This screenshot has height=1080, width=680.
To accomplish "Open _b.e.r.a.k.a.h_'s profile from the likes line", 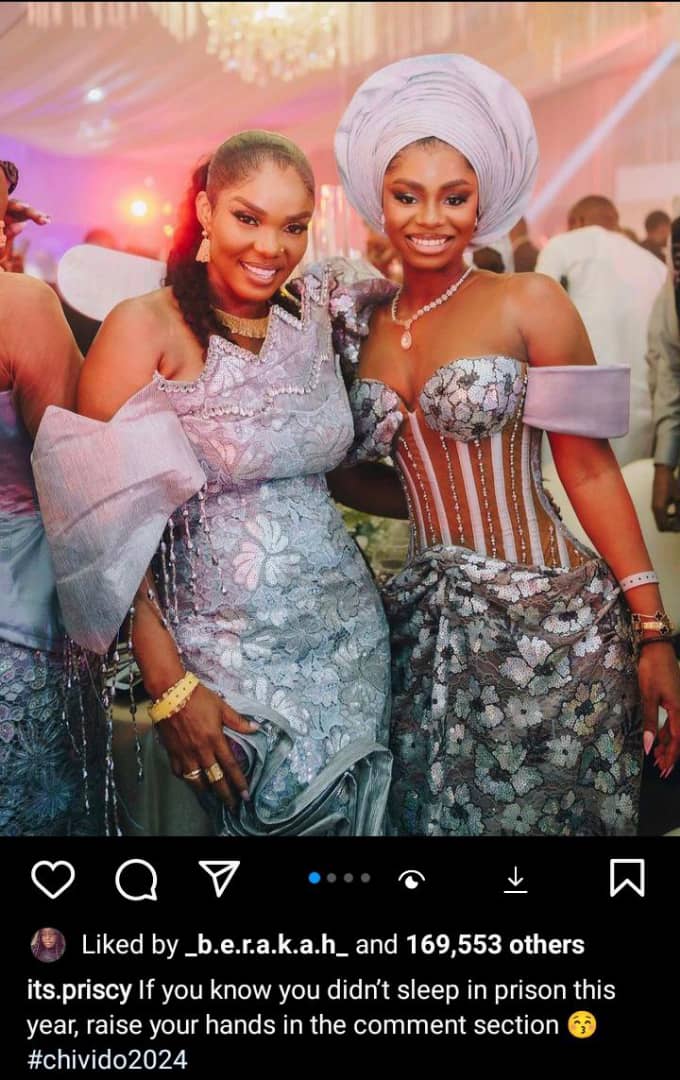I will coord(267,944).
